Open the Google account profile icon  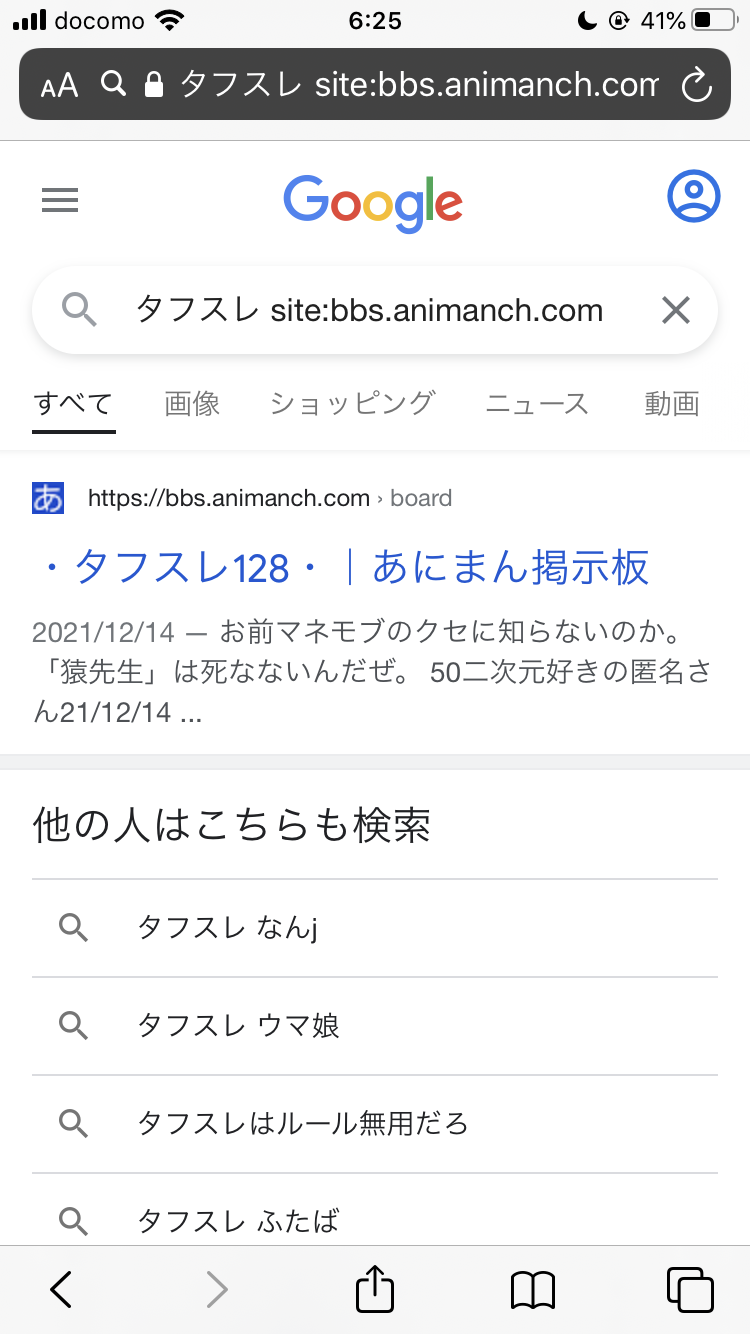coord(693,197)
